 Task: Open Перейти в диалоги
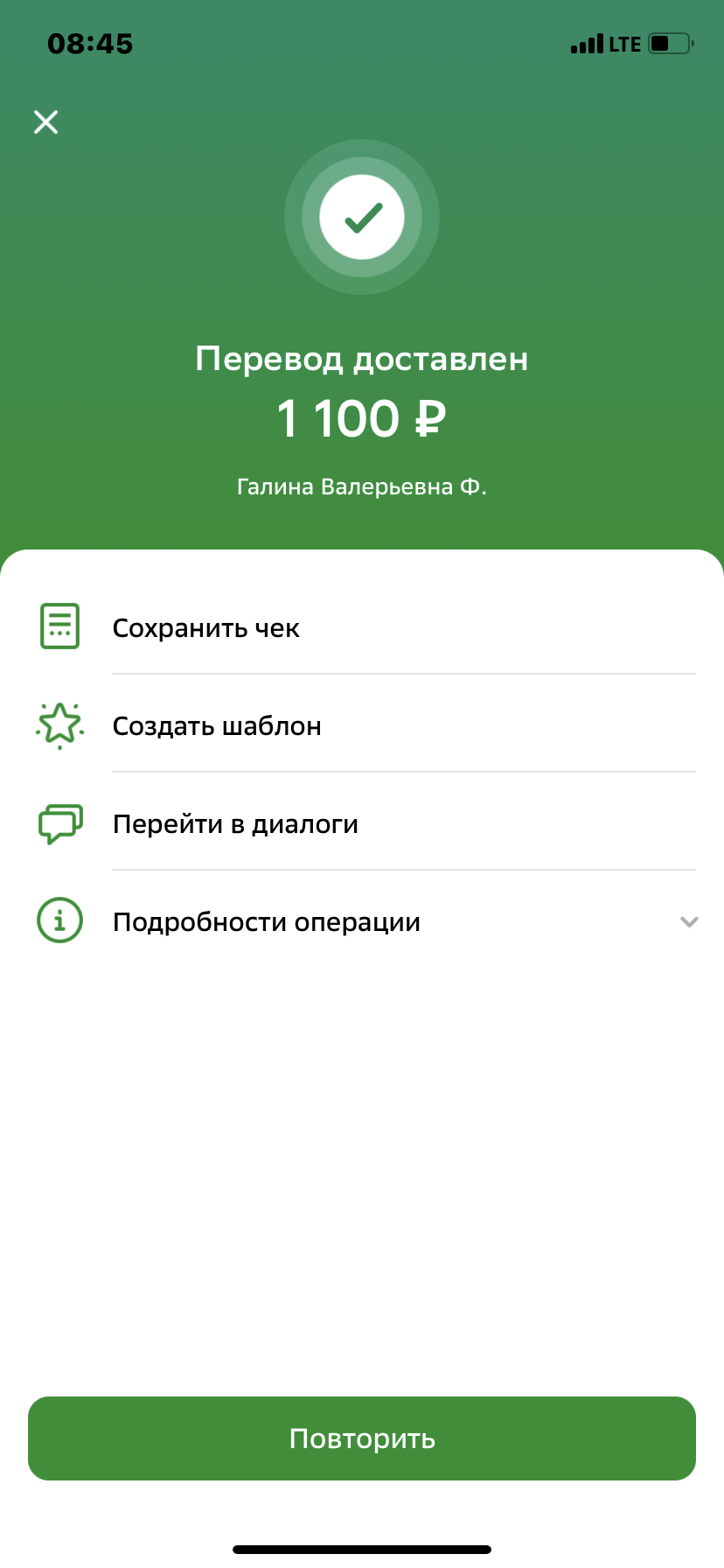point(362,823)
